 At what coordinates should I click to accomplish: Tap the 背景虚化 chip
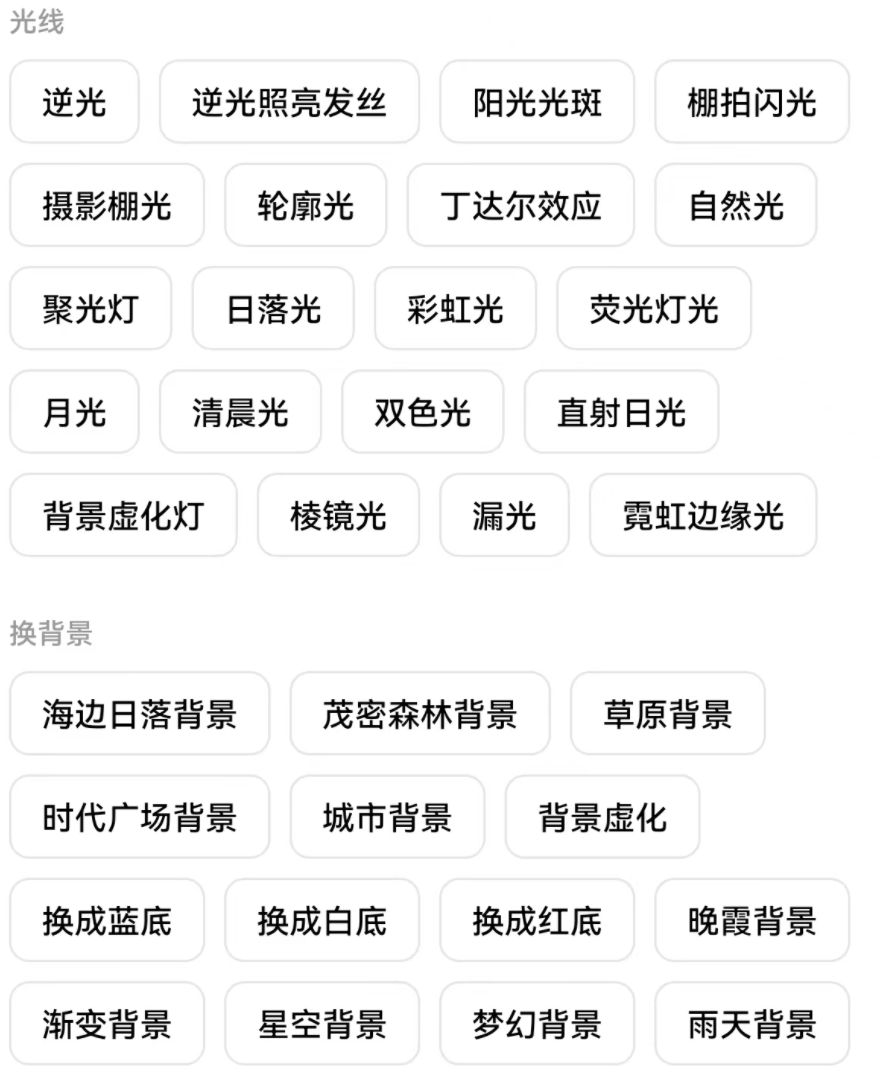602,816
